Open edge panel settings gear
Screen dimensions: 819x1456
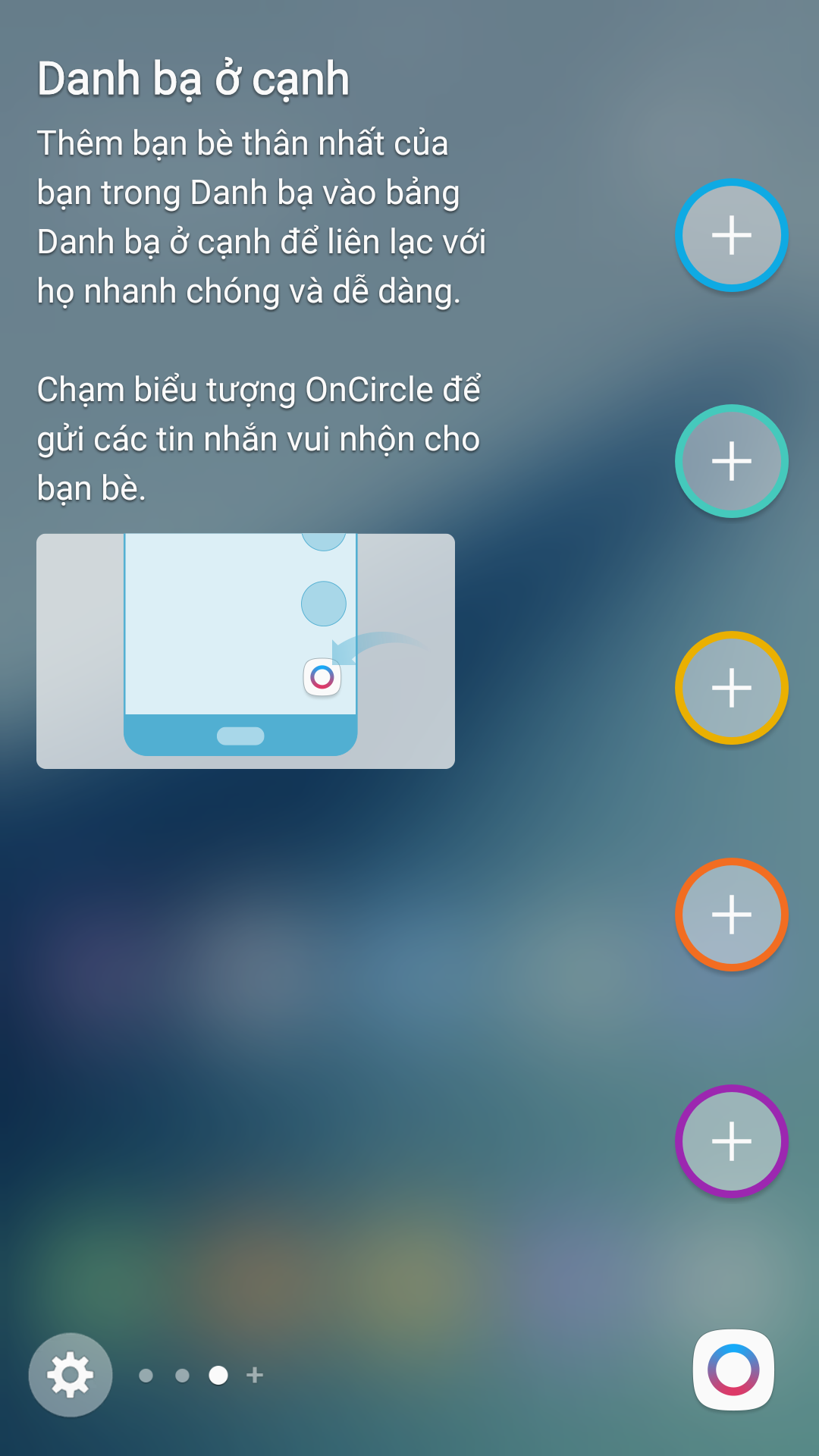coord(71,1375)
